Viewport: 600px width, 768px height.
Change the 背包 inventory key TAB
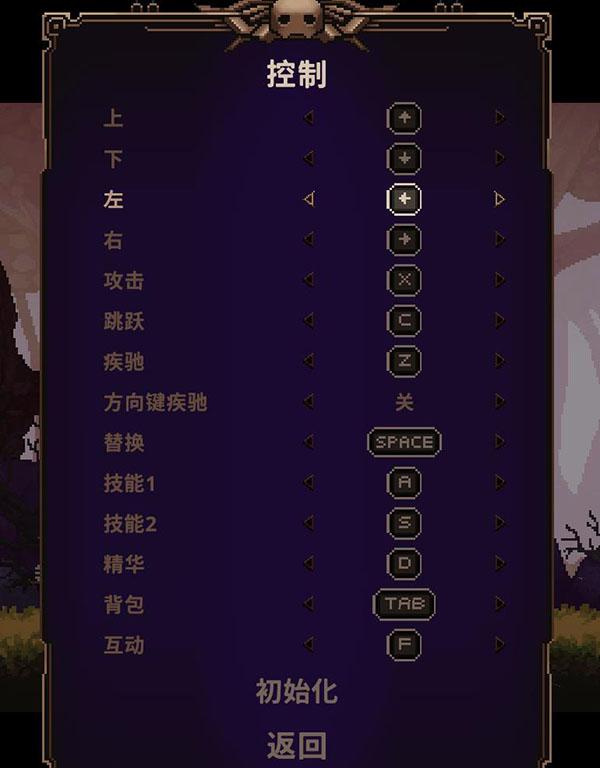[404, 604]
